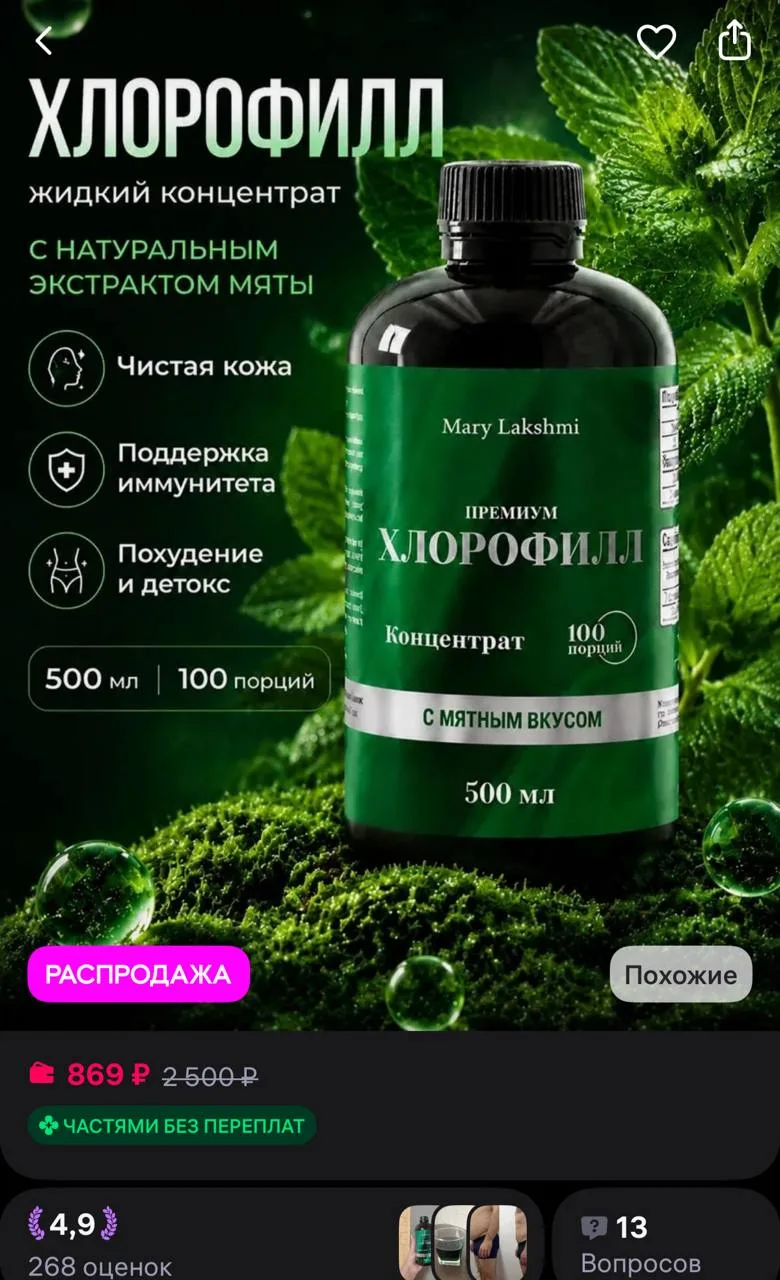Screen dimensions: 780x1280
Task: Go back using the arrow icon
Action: tap(43, 41)
